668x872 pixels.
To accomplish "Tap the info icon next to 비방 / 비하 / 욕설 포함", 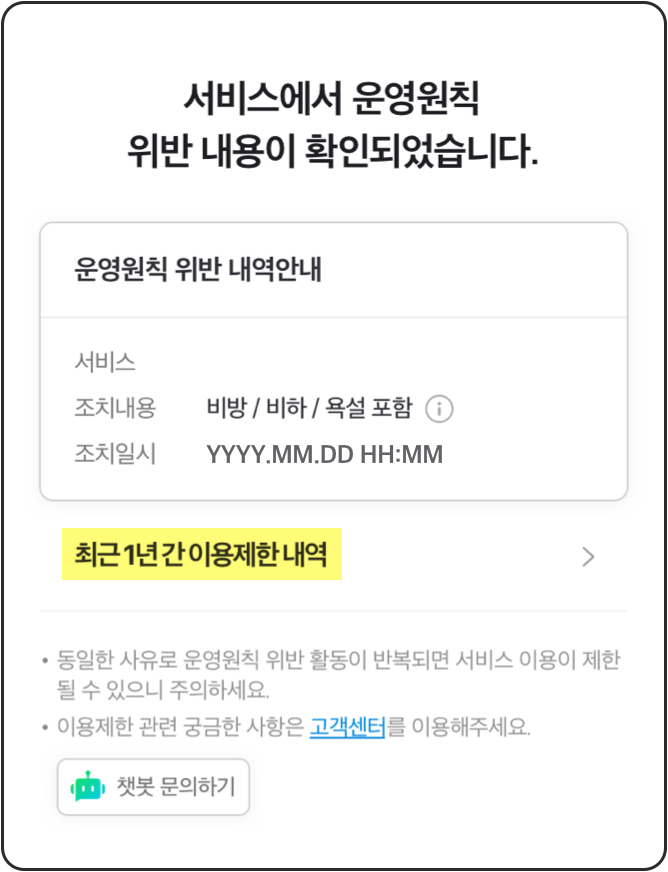I will coord(440,409).
